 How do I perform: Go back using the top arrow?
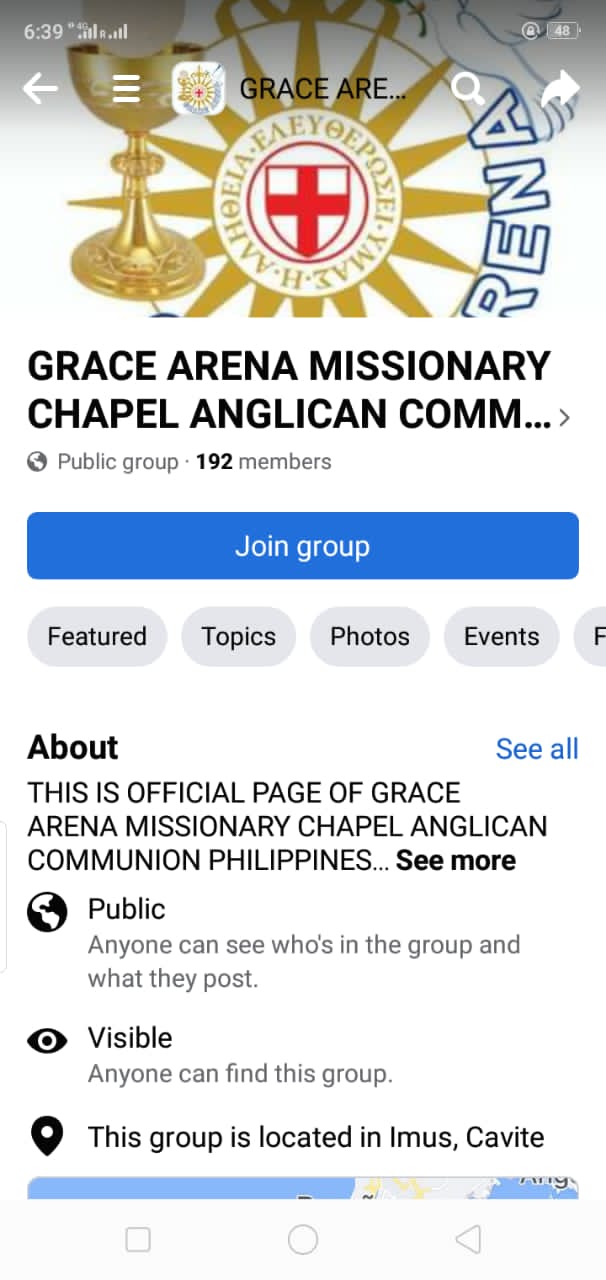coord(40,89)
